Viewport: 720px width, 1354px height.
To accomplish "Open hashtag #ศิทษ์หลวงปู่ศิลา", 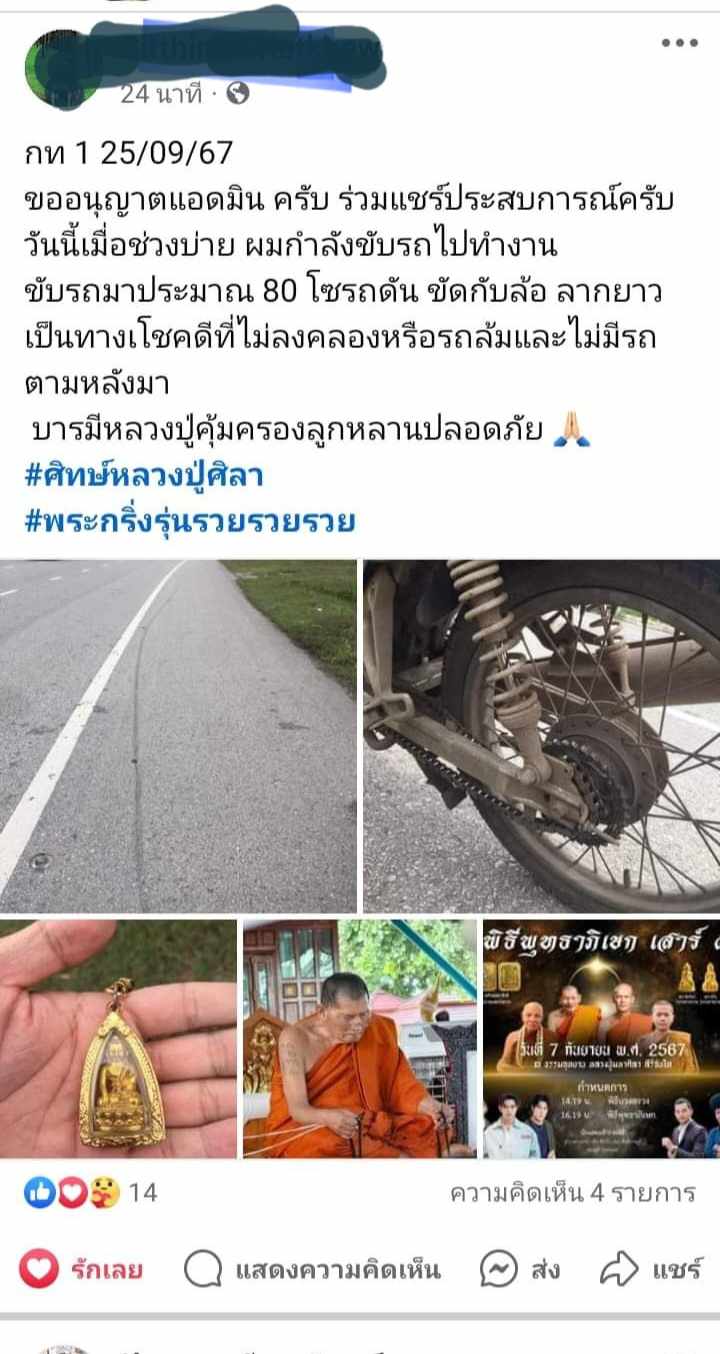I will (143, 475).
